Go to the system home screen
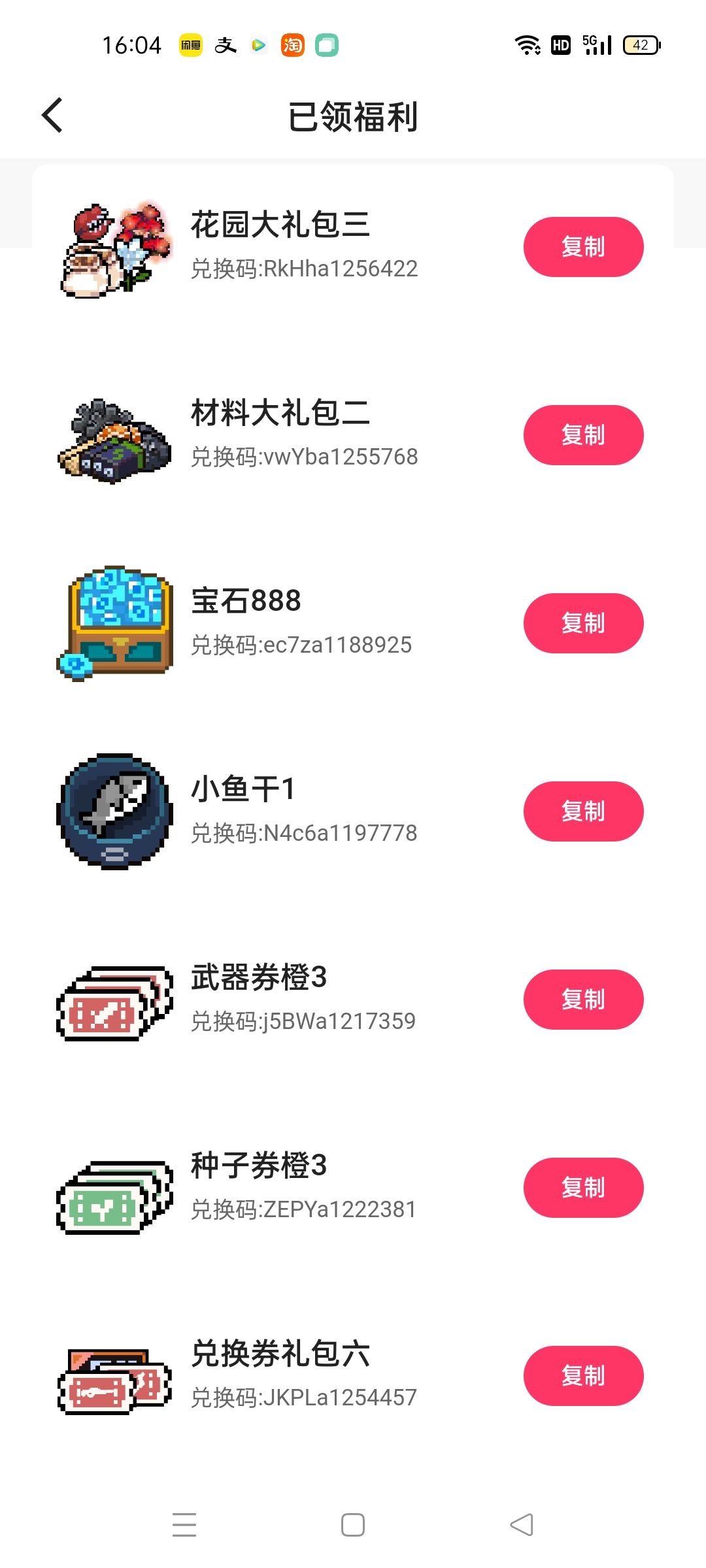Image resolution: width=706 pixels, height=1568 pixels. 353,1525
